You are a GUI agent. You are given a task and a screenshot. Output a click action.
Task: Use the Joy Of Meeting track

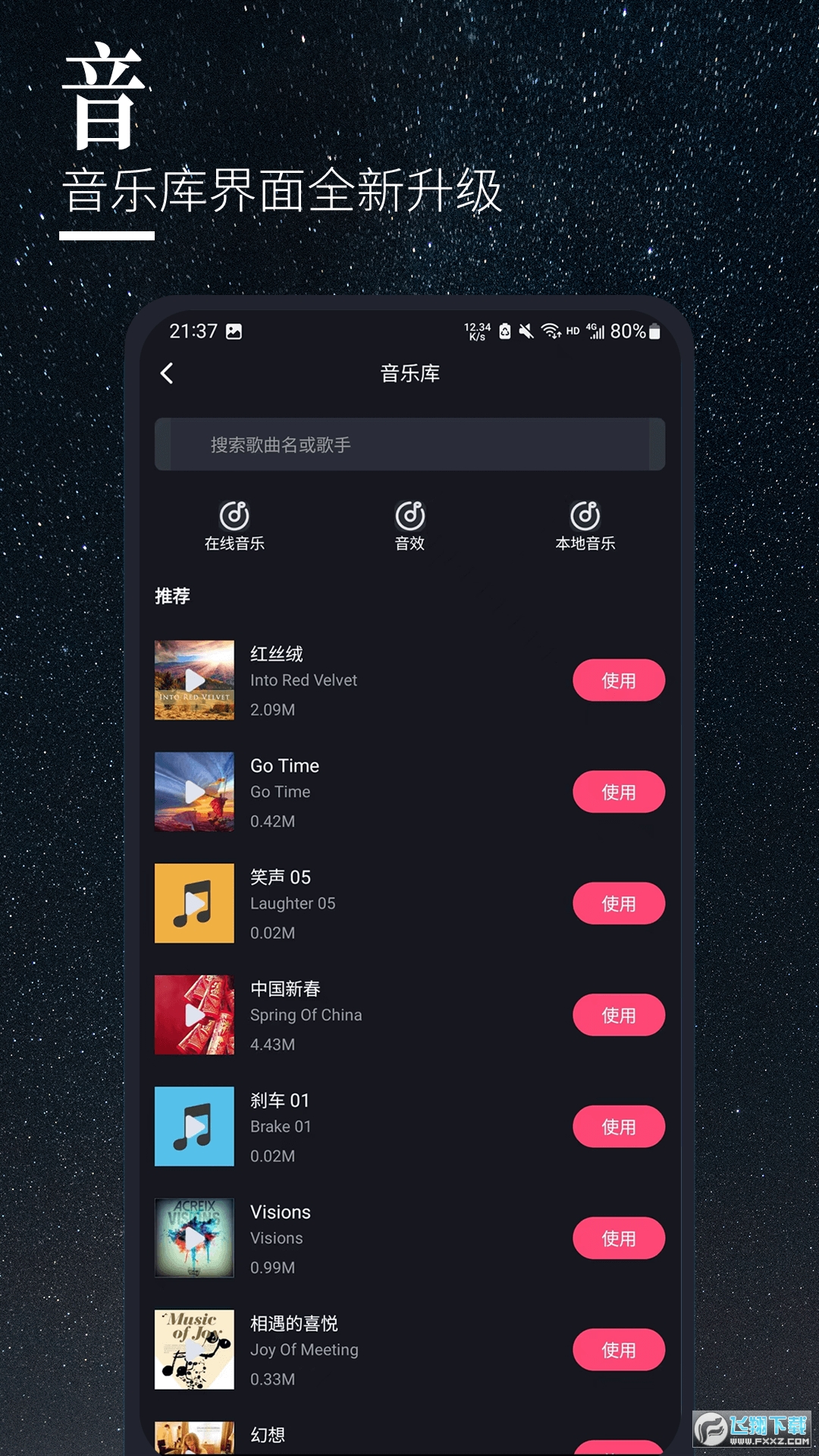click(619, 1349)
